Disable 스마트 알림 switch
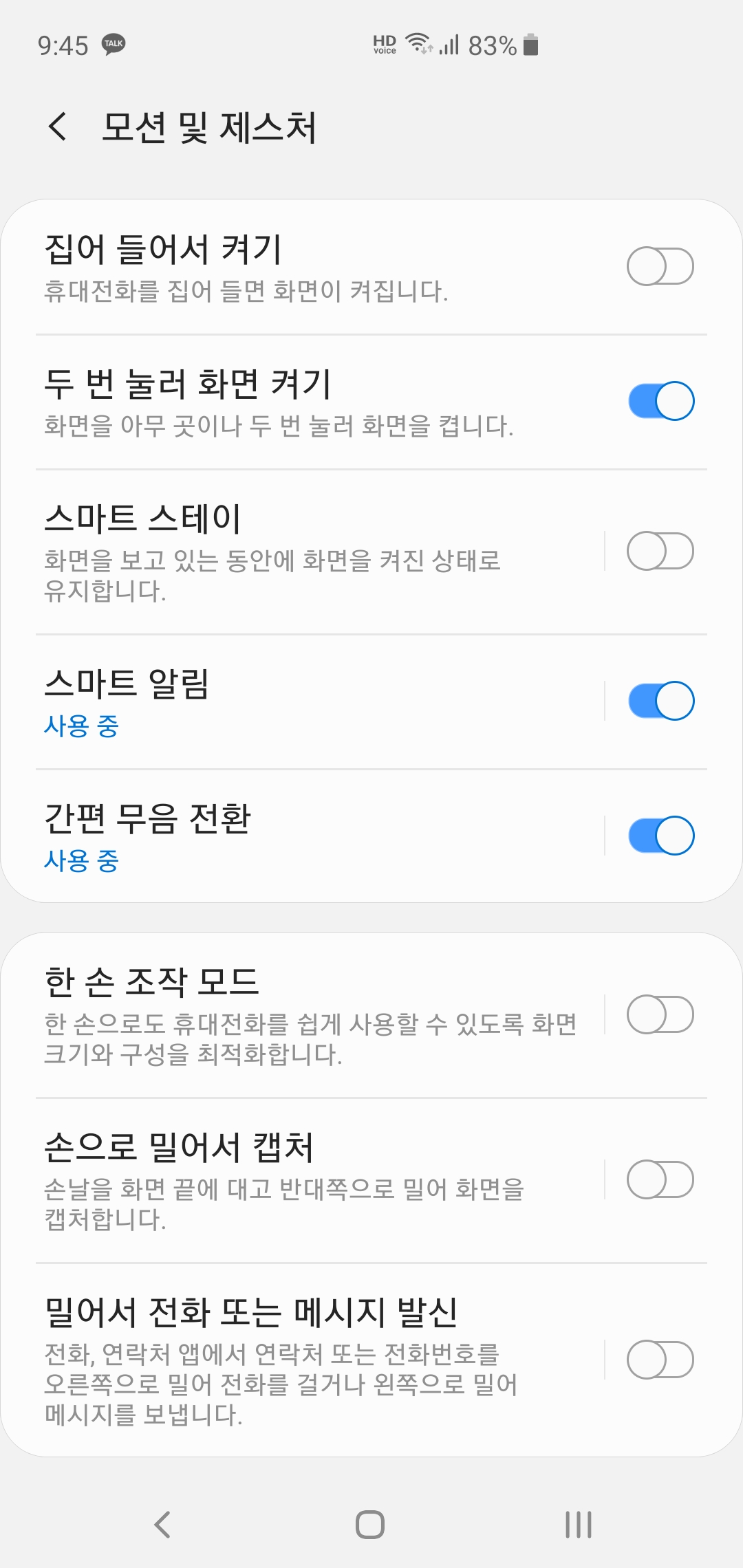 tap(661, 701)
